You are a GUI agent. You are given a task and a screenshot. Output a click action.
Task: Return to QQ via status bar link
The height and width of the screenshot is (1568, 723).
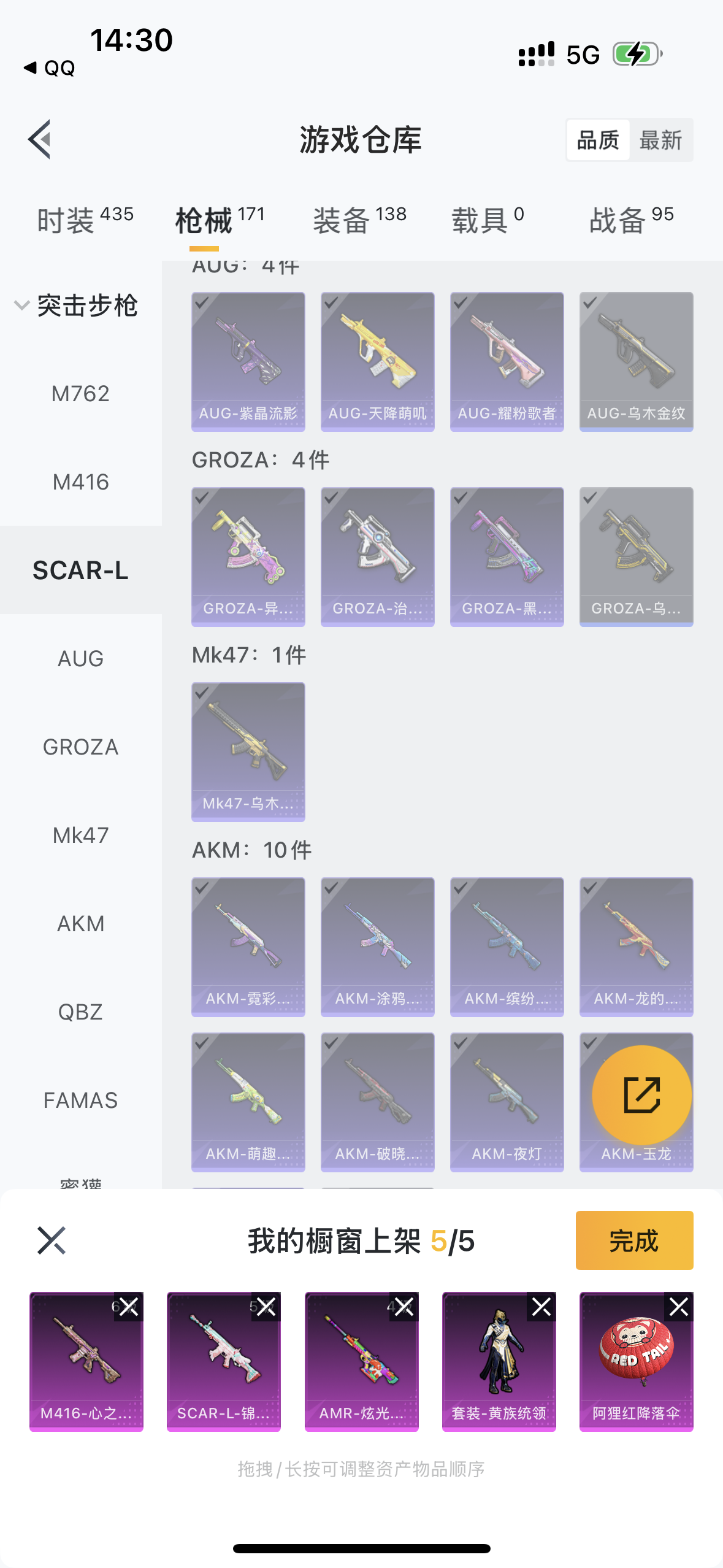click(49, 67)
